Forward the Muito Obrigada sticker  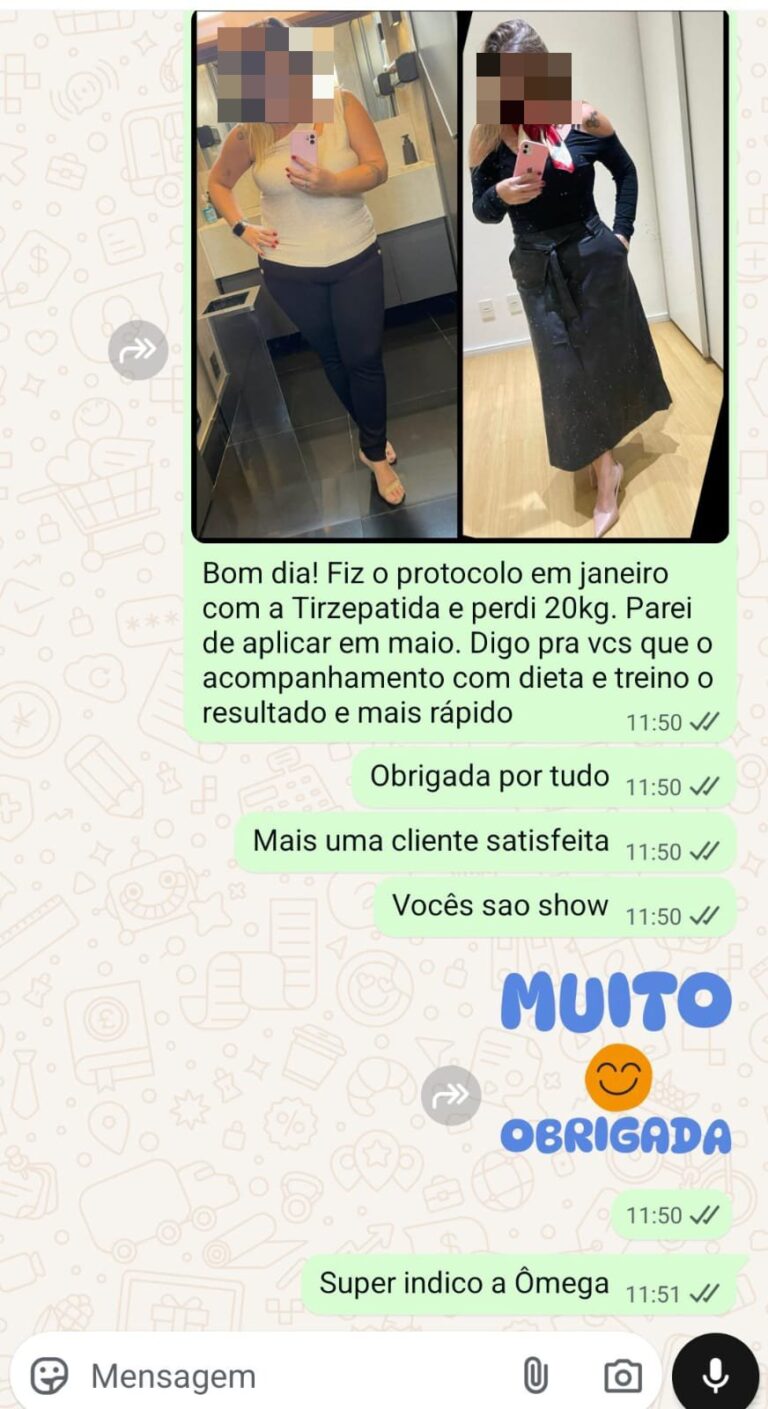[x=451, y=1095]
